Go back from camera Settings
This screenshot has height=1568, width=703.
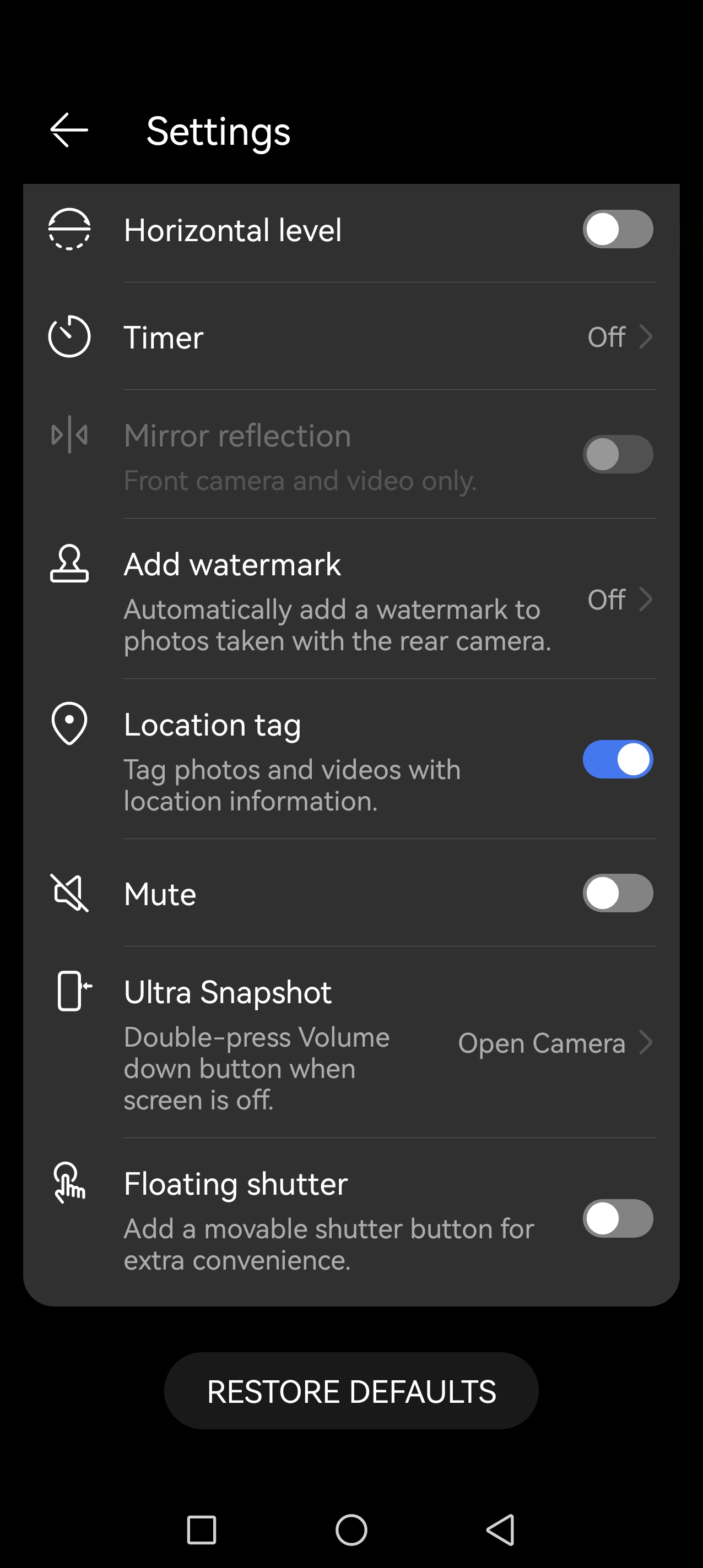coord(69,130)
